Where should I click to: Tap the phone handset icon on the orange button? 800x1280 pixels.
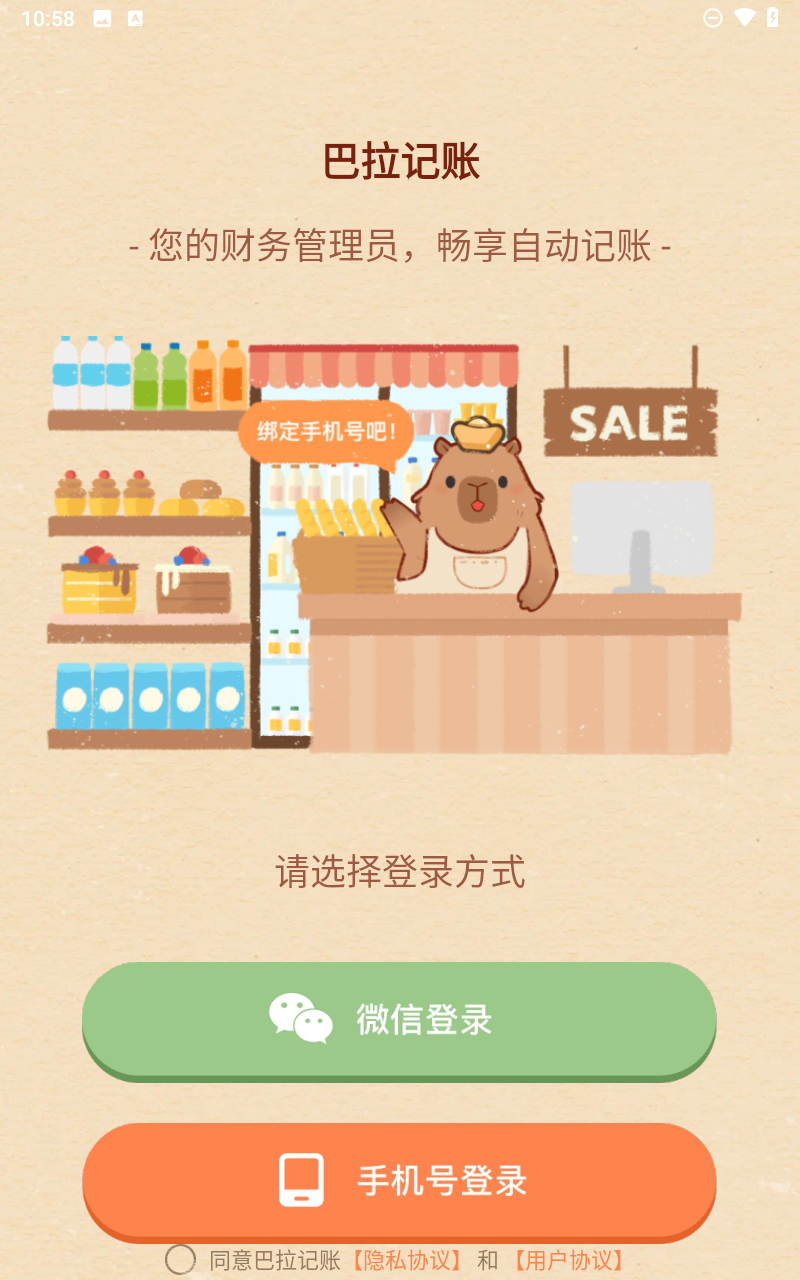[300, 1181]
